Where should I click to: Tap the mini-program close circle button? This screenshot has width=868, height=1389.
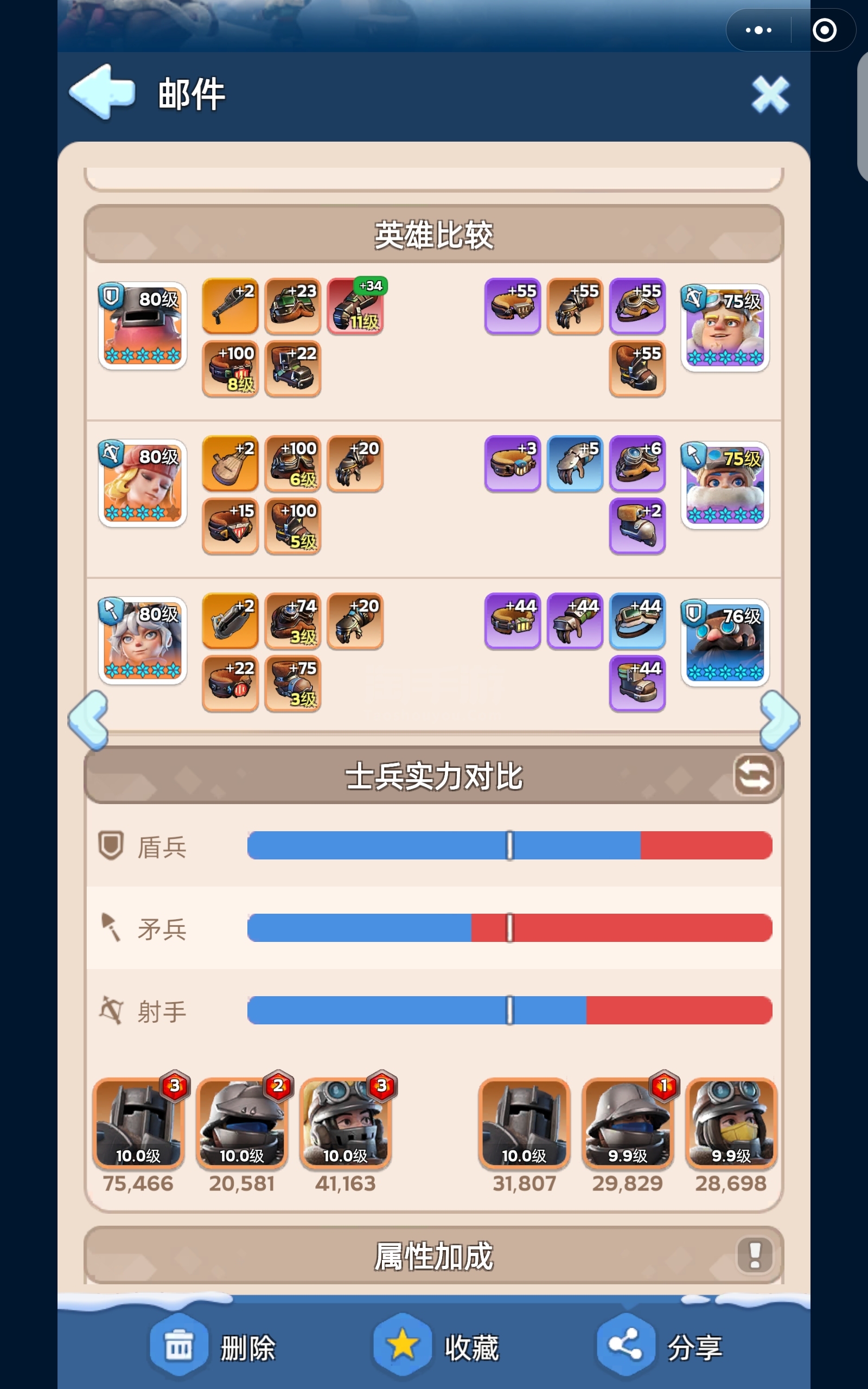pos(824,30)
